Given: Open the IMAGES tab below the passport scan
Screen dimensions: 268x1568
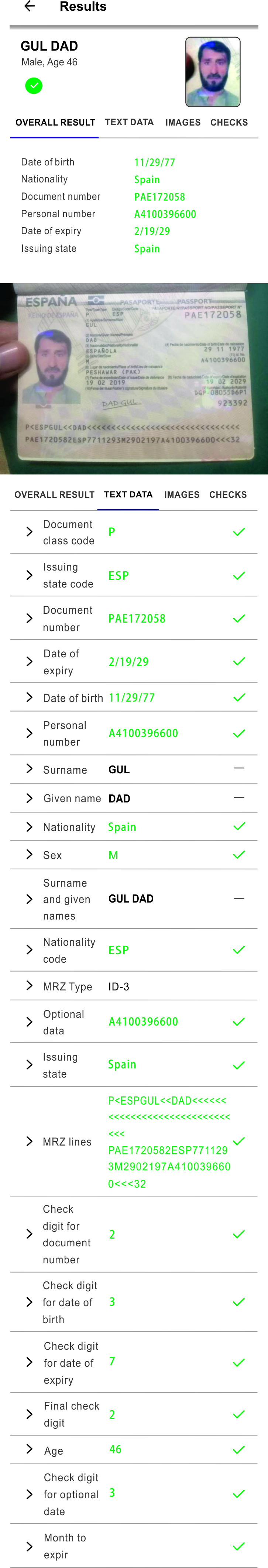Looking at the screenshot, I should tap(182, 495).
